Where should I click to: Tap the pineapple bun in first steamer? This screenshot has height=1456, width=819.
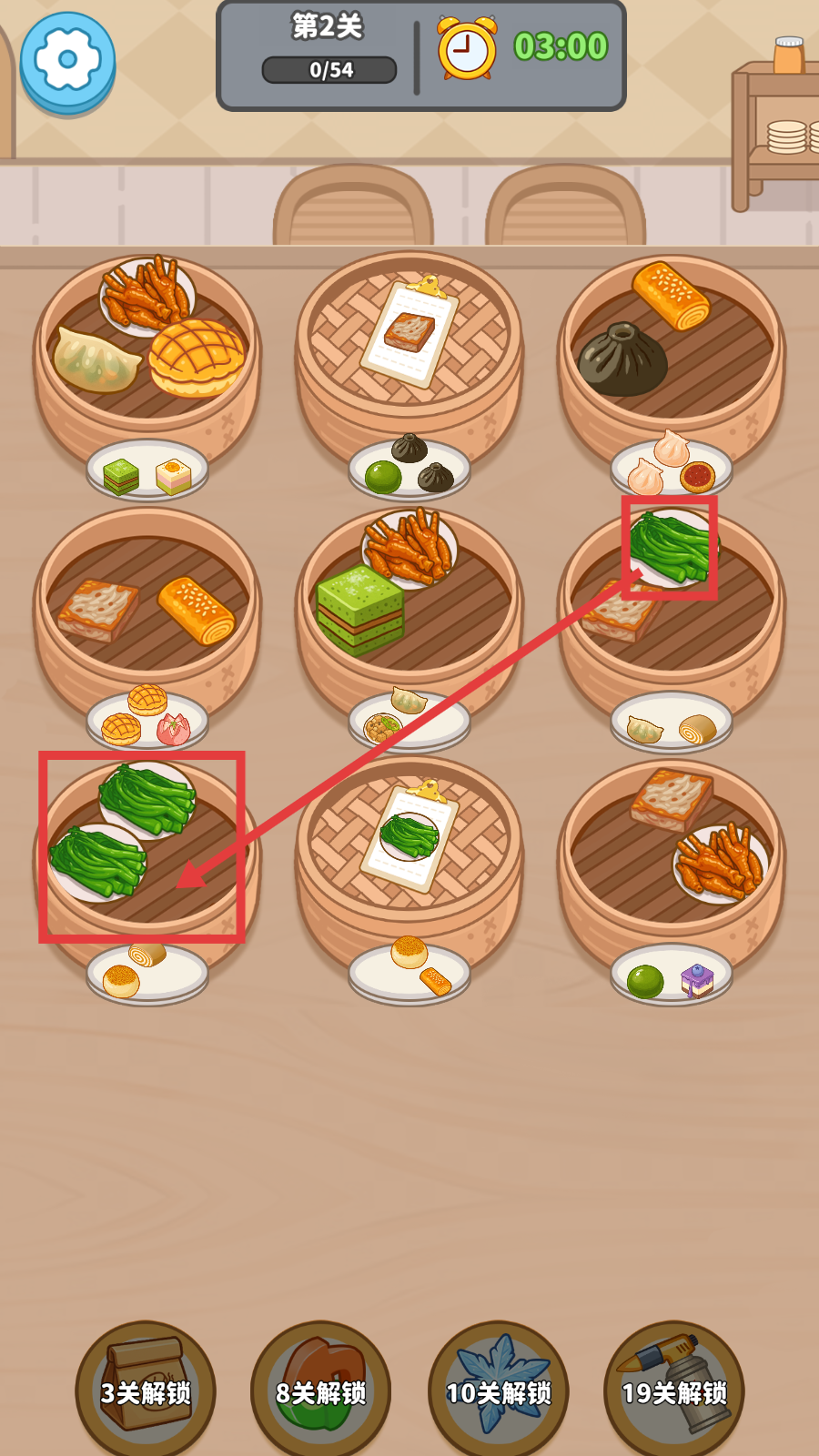pyautogui.click(x=197, y=357)
